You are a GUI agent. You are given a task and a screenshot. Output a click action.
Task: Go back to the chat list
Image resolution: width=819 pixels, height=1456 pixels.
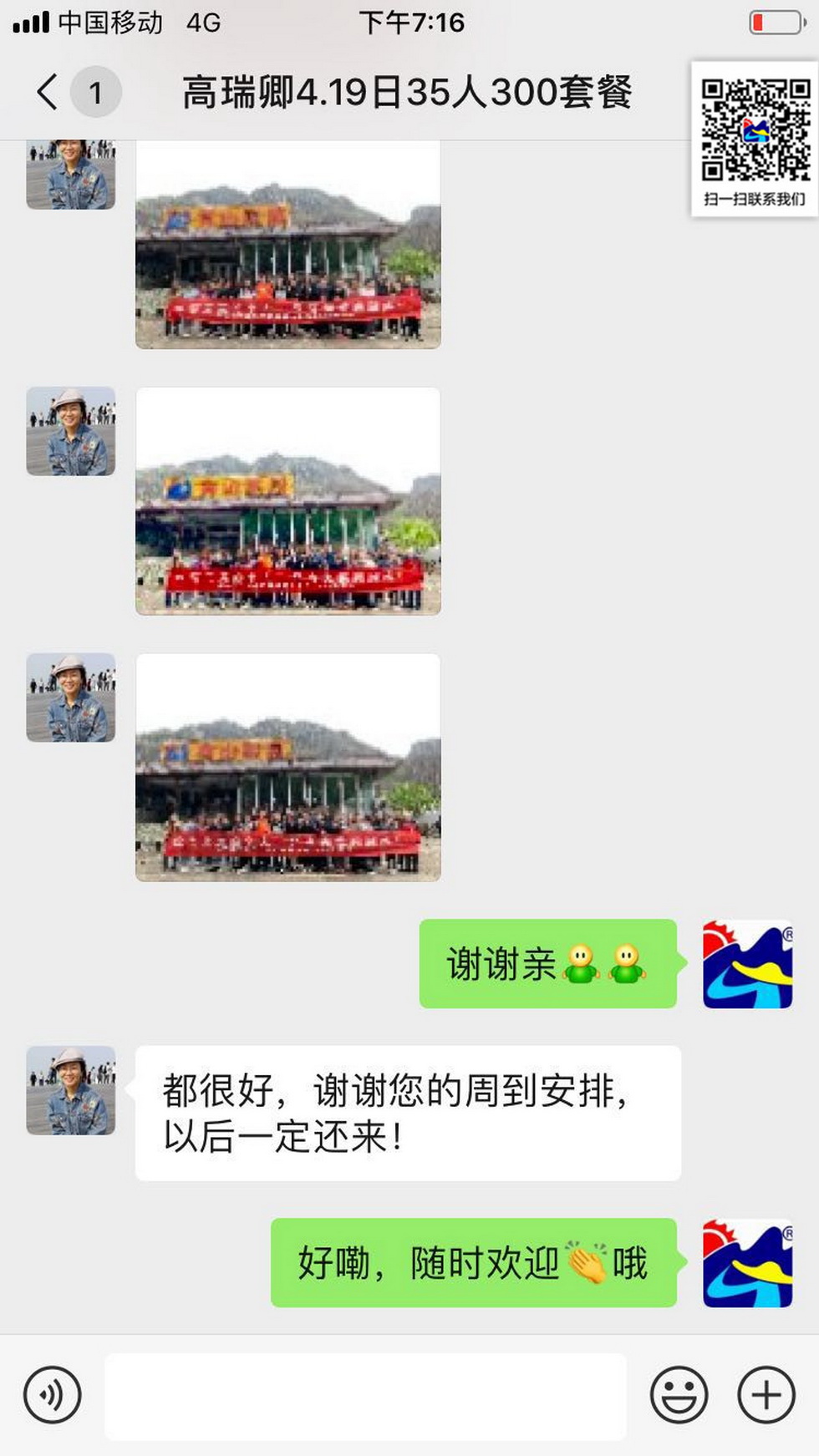click(48, 92)
